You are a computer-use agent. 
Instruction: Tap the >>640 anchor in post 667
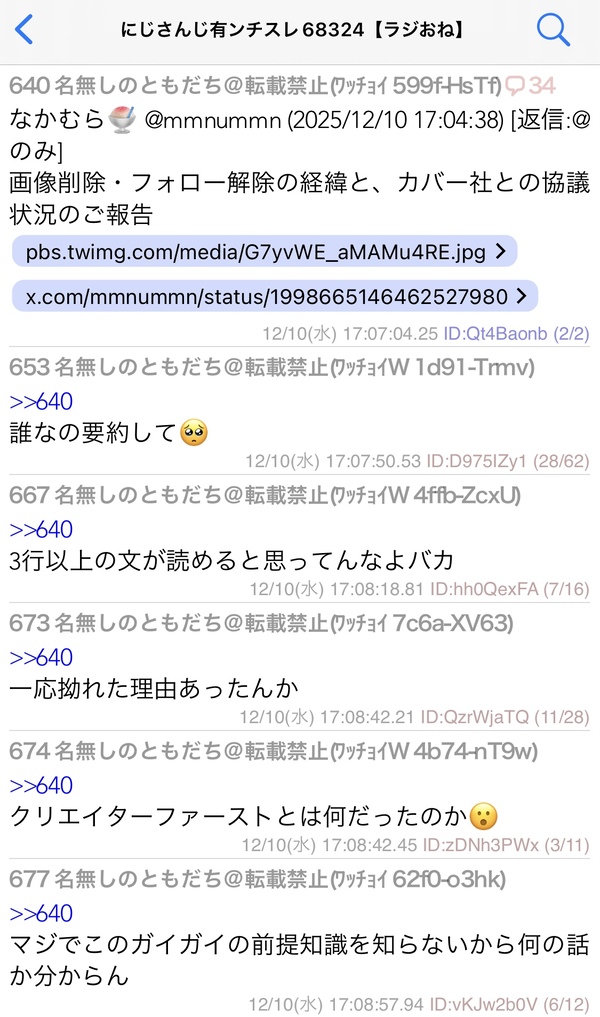click(x=41, y=530)
